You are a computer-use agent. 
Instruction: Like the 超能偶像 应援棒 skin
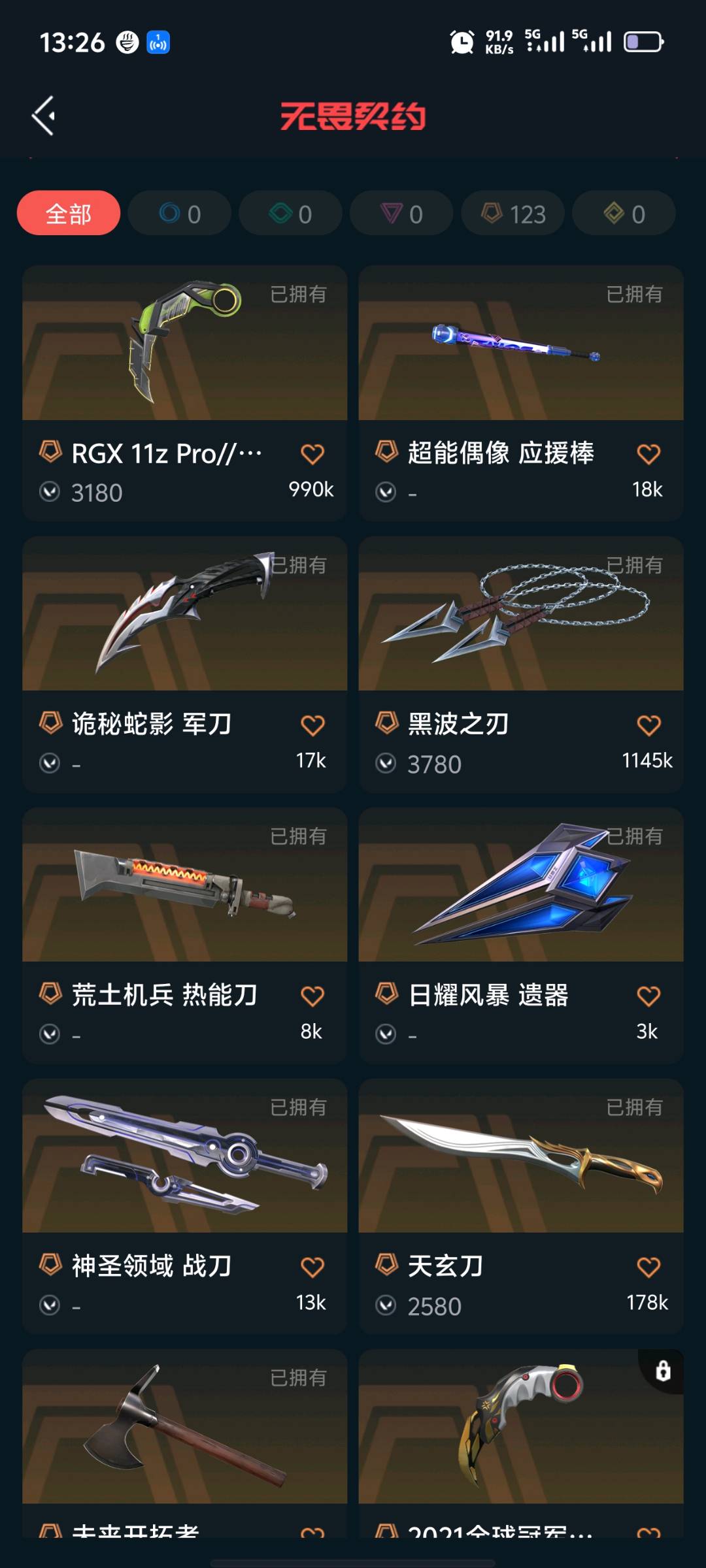pyautogui.click(x=648, y=454)
